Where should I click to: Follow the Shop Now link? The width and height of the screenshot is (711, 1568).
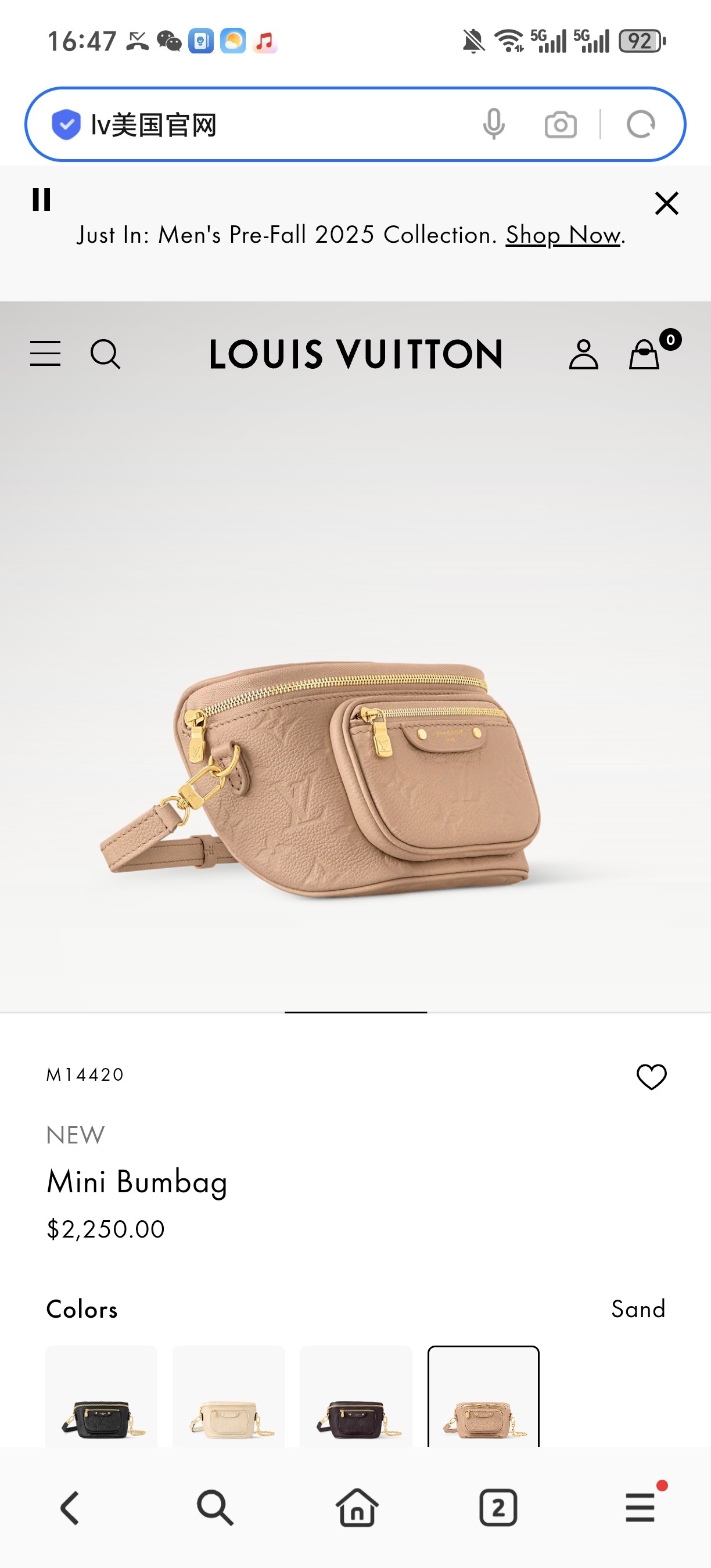563,235
